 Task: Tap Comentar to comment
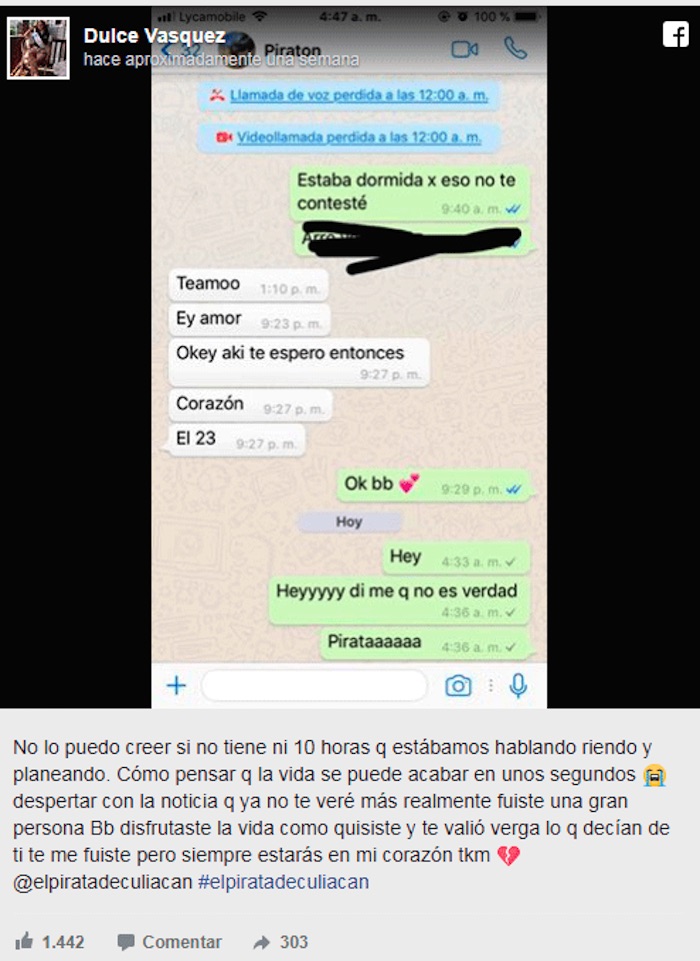pos(169,942)
